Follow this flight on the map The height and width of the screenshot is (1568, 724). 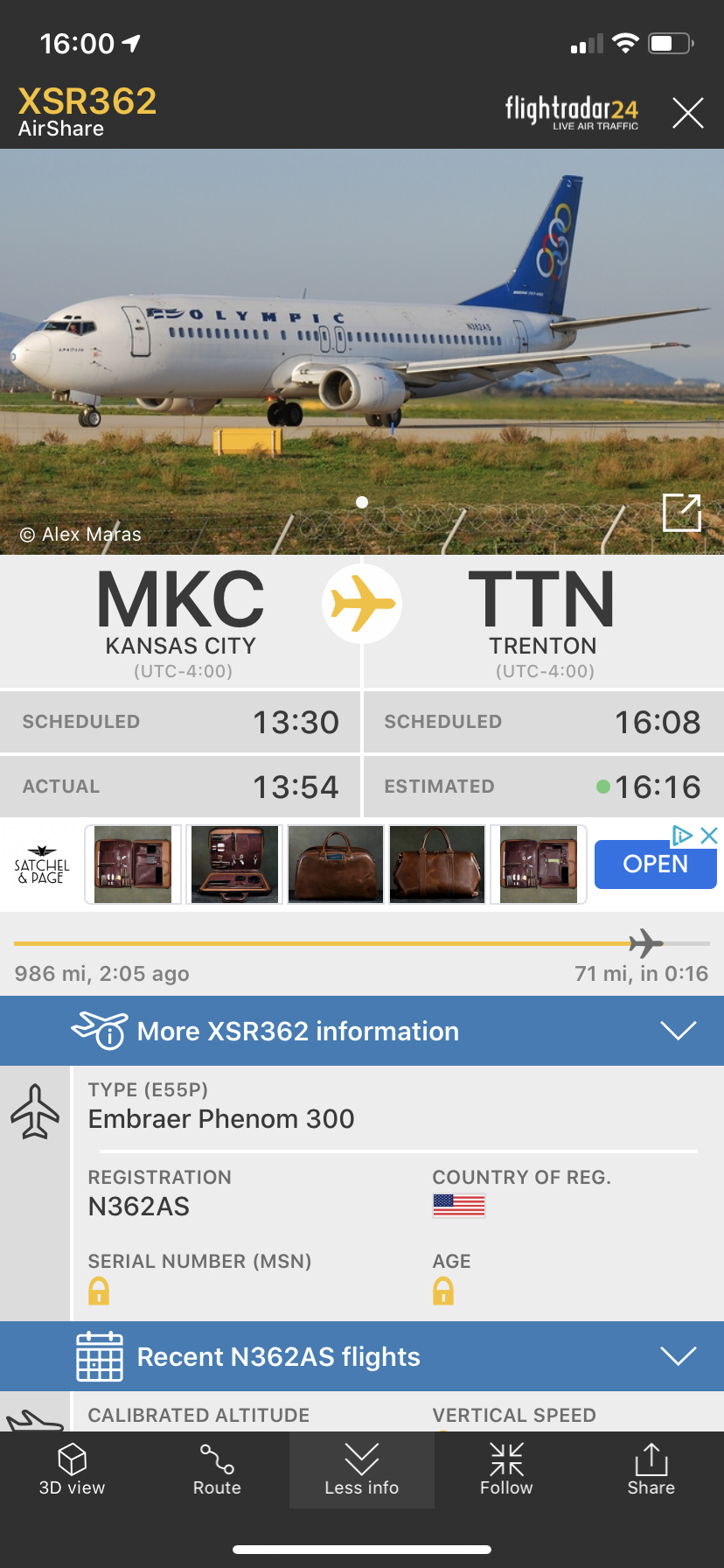pos(506,1471)
